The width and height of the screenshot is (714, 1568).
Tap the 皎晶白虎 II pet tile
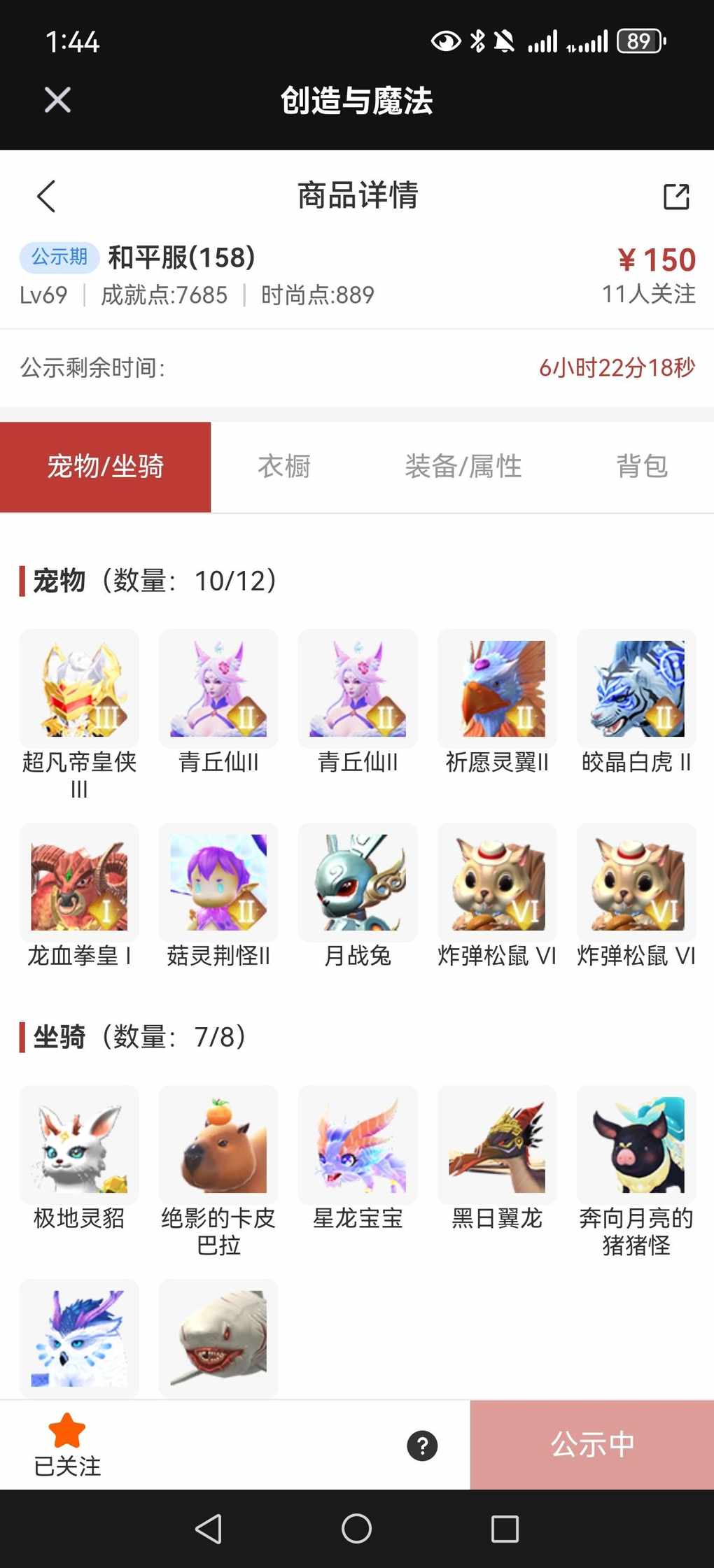point(636,689)
